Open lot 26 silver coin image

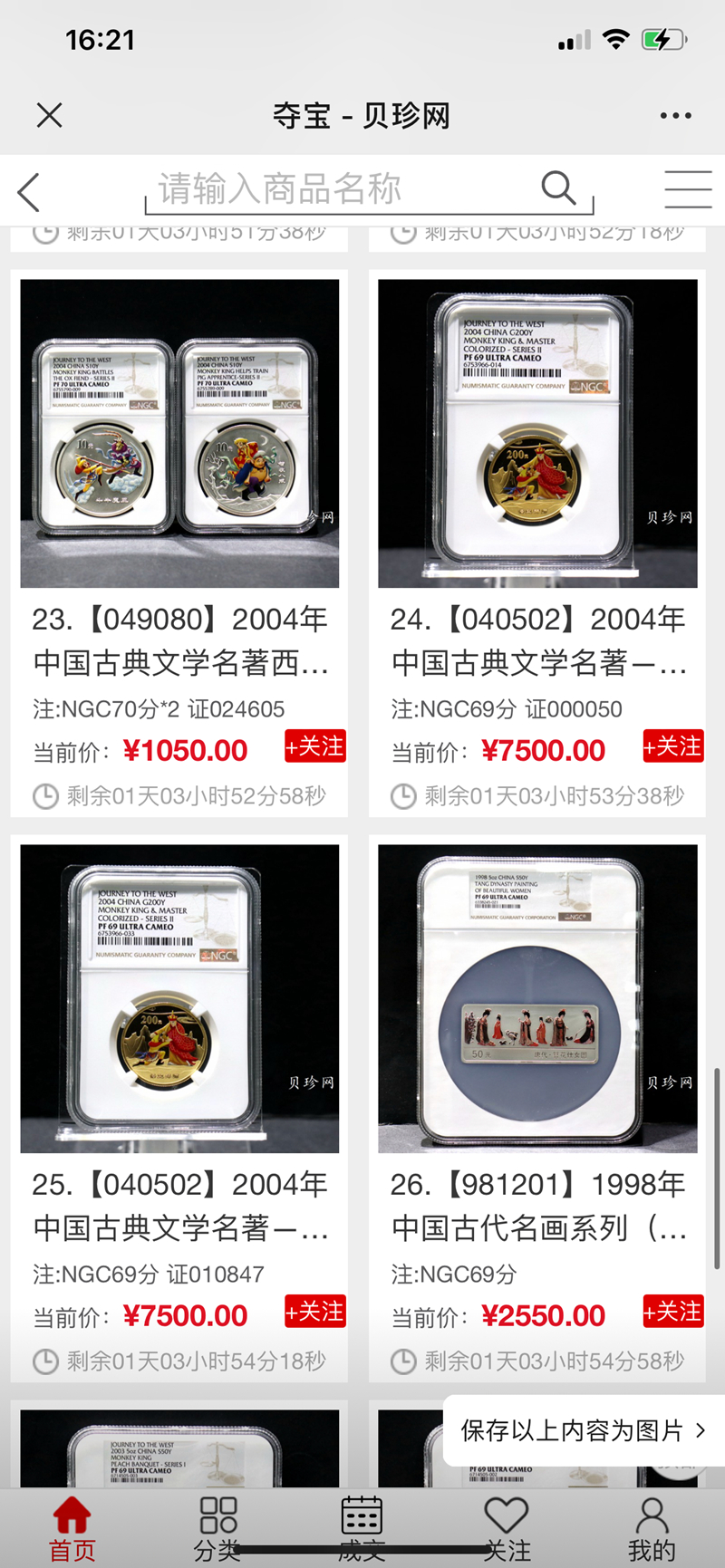(537, 999)
